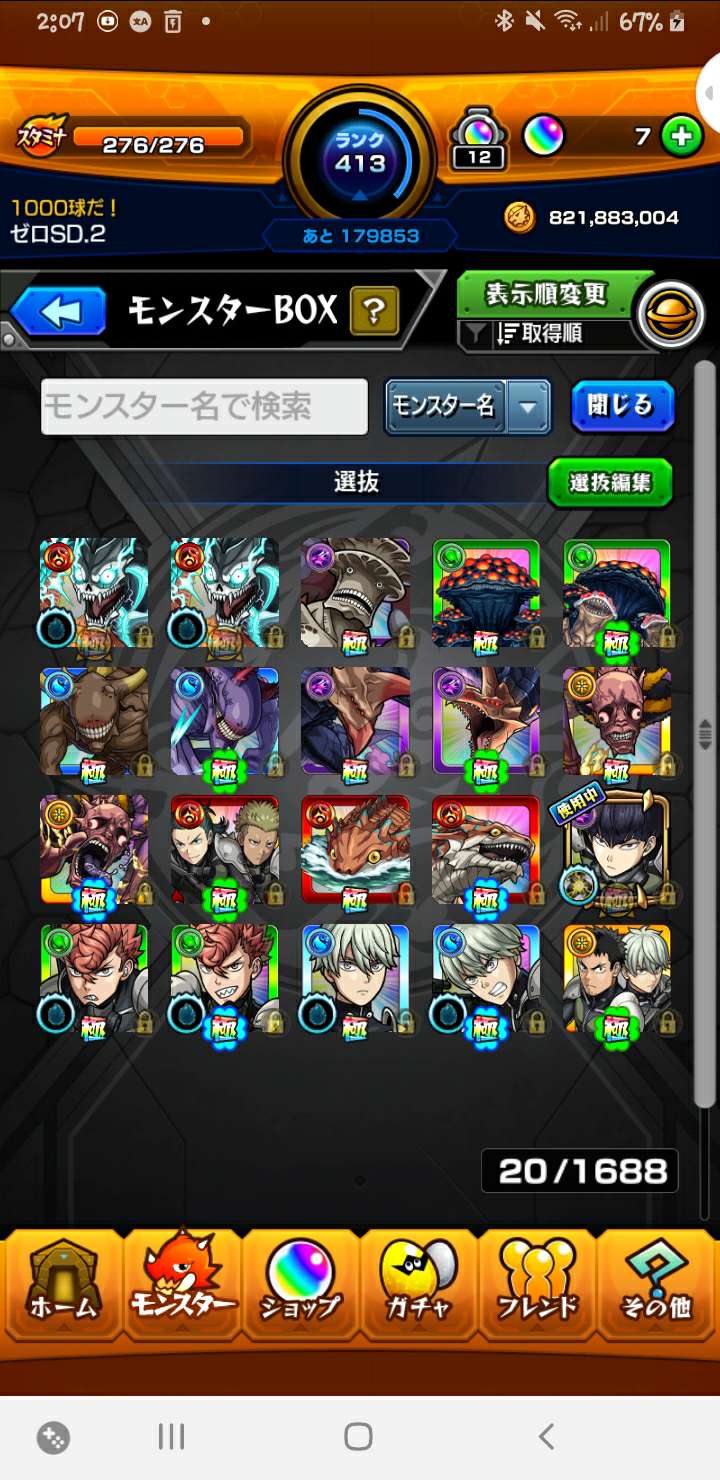The image size is (720, 1480).
Task: Open the help question mark button
Action: coord(374,312)
